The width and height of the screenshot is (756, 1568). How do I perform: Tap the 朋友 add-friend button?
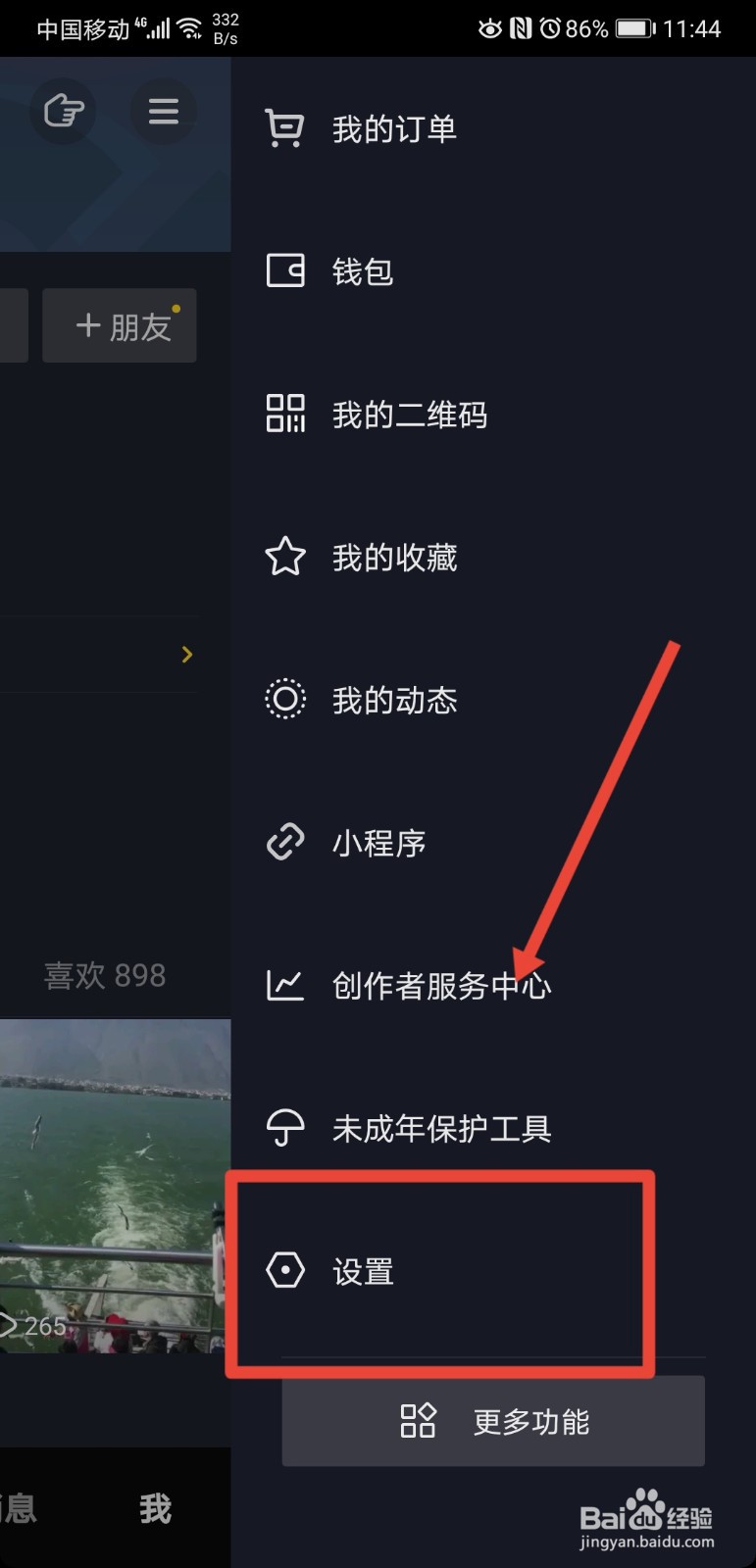coord(119,324)
